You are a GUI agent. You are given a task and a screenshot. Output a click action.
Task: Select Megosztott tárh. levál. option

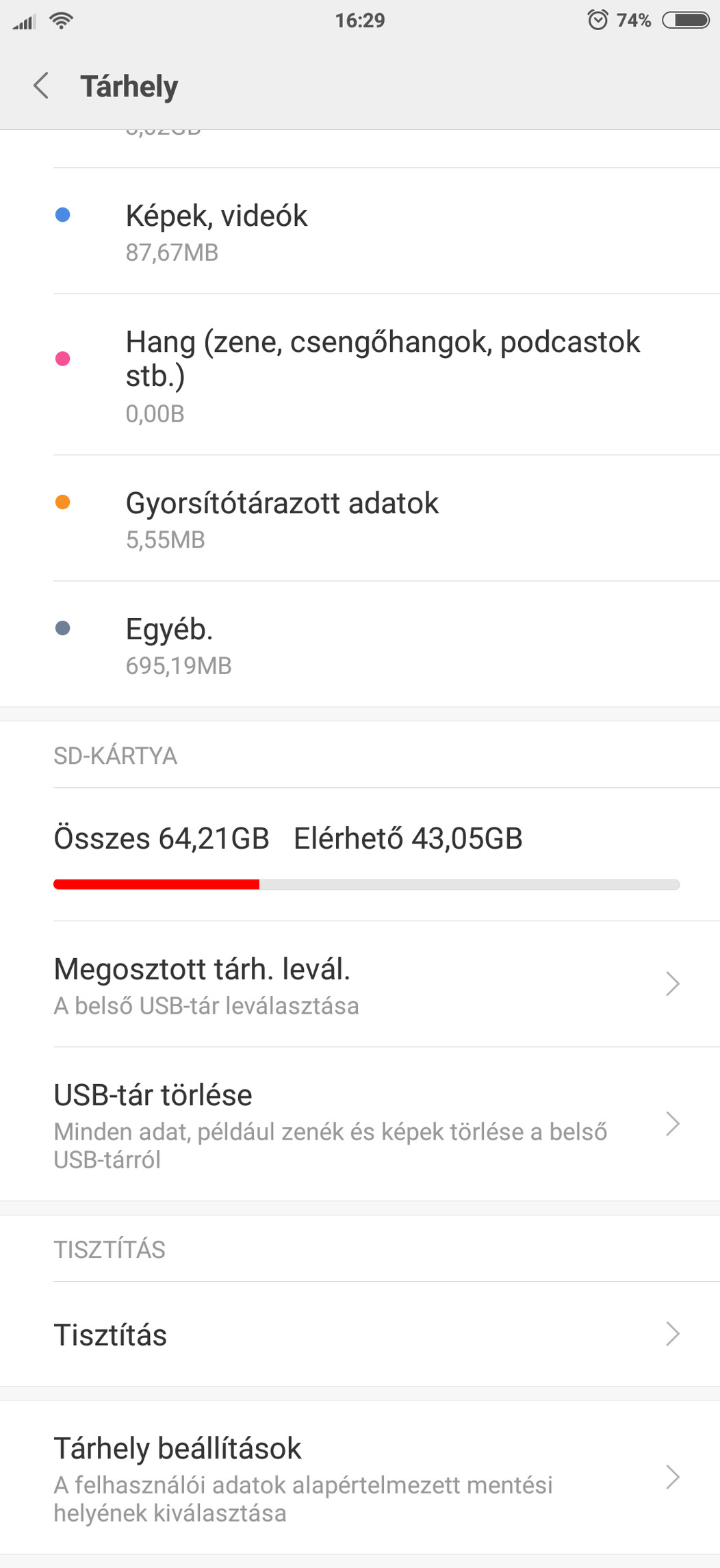point(360,984)
